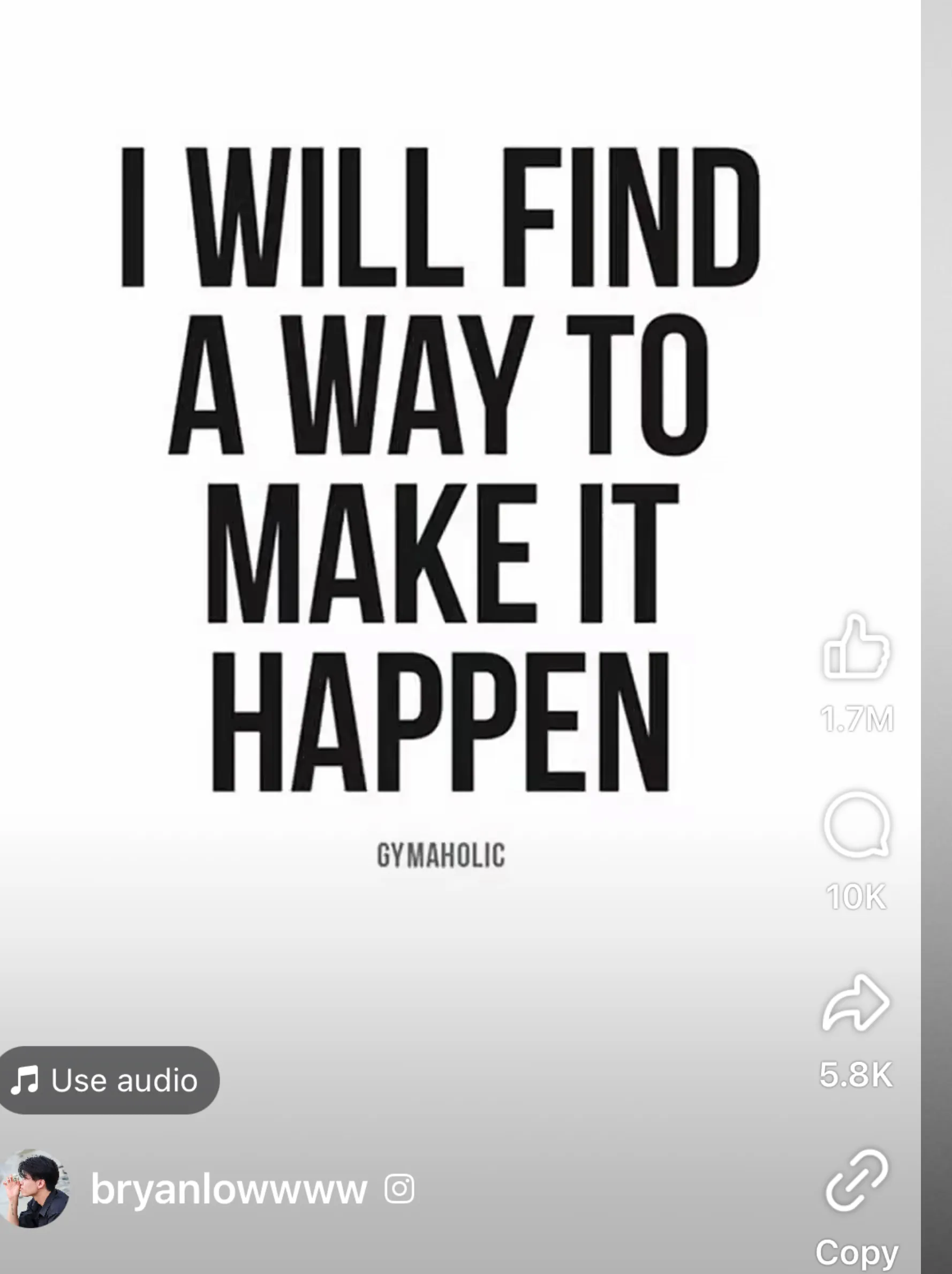Visit the bryanlowwww username link
The width and height of the screenshot is (952, 1274).
click(229, 1188)
